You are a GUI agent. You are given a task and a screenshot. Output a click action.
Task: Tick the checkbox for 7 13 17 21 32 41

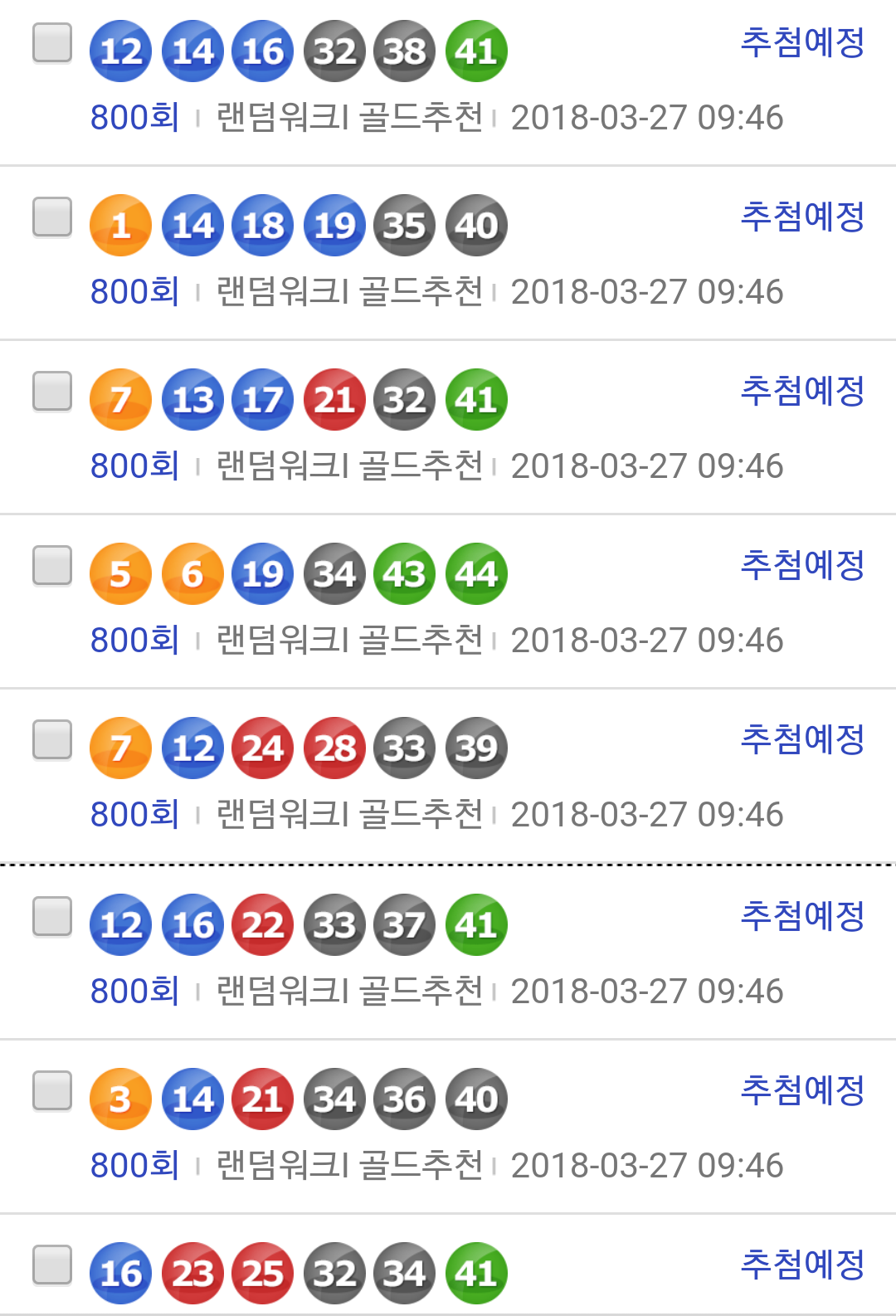pos(52,392)
